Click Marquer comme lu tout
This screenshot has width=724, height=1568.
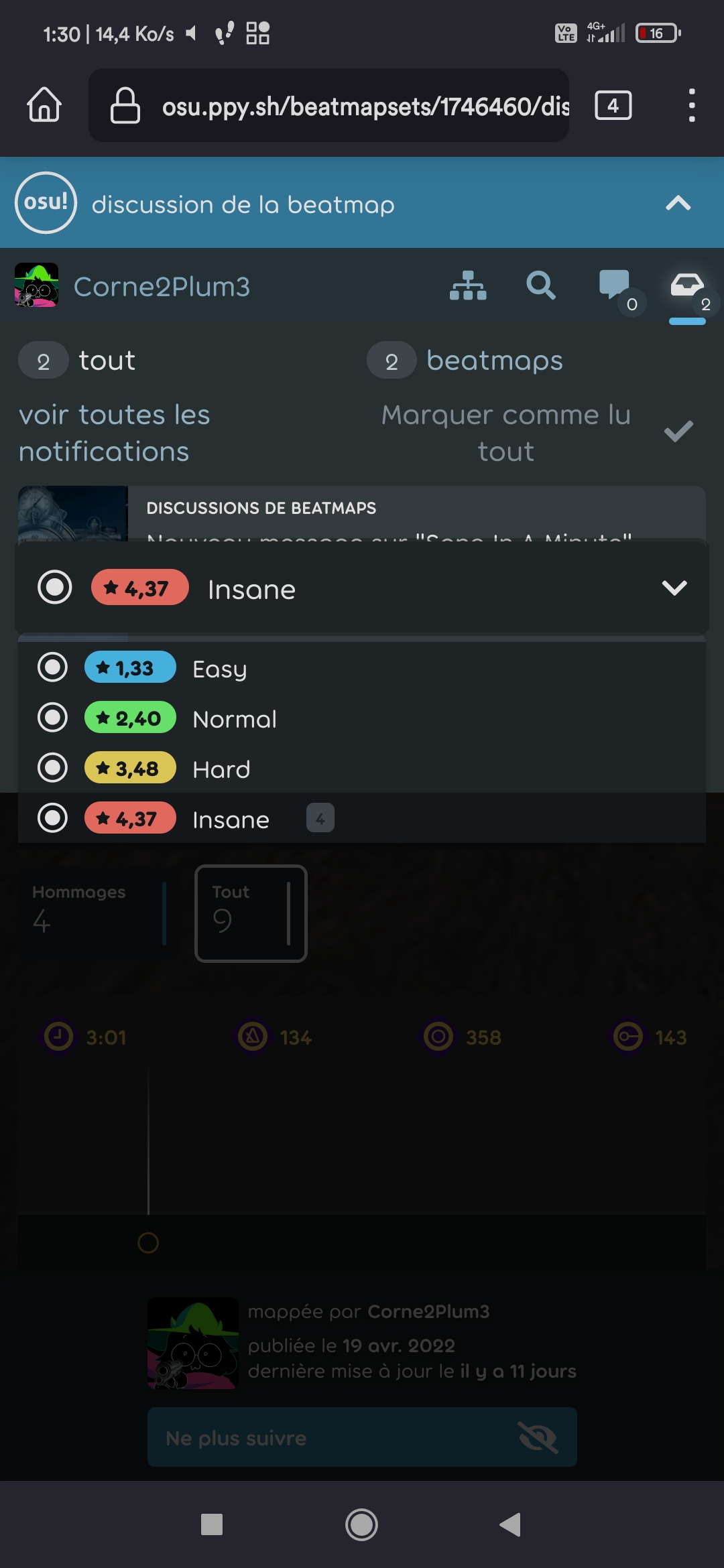pos(505,432)
